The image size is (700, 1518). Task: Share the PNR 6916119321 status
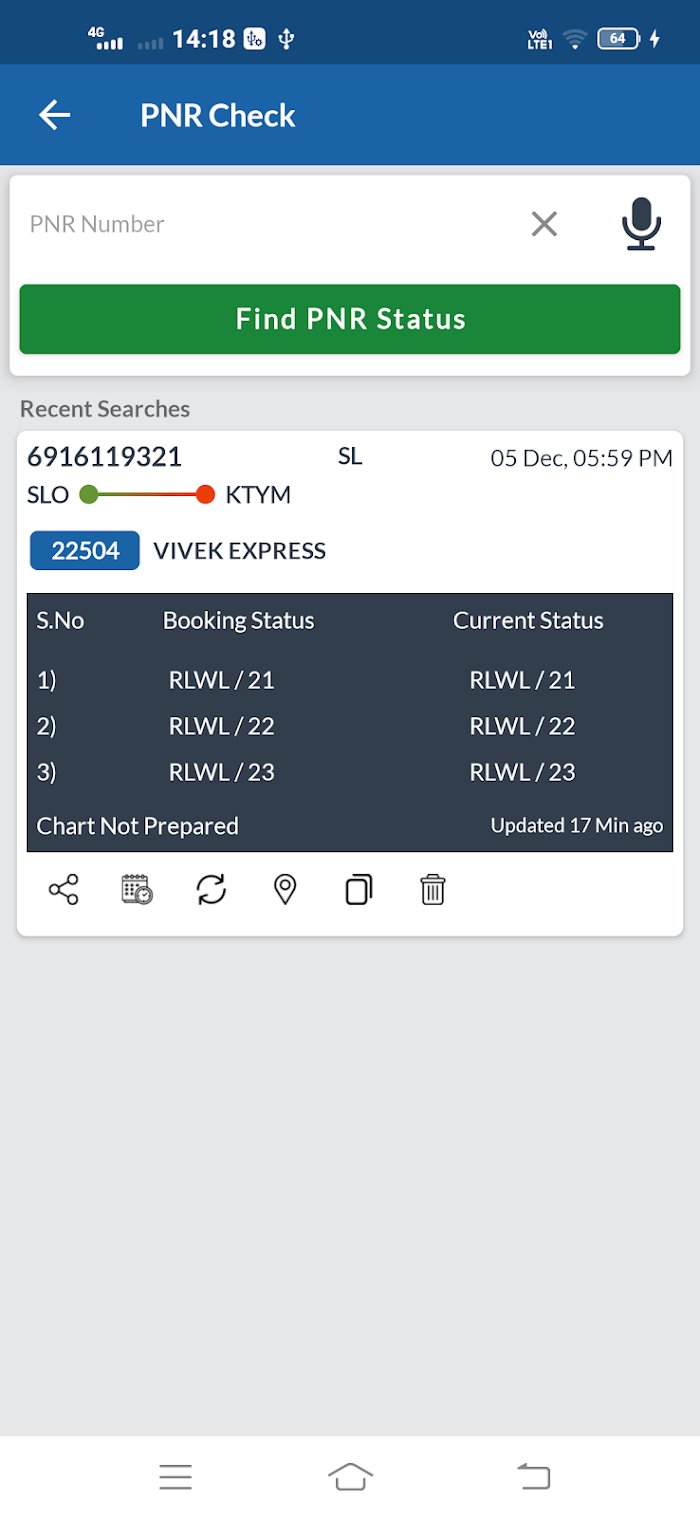coord(63,889)
